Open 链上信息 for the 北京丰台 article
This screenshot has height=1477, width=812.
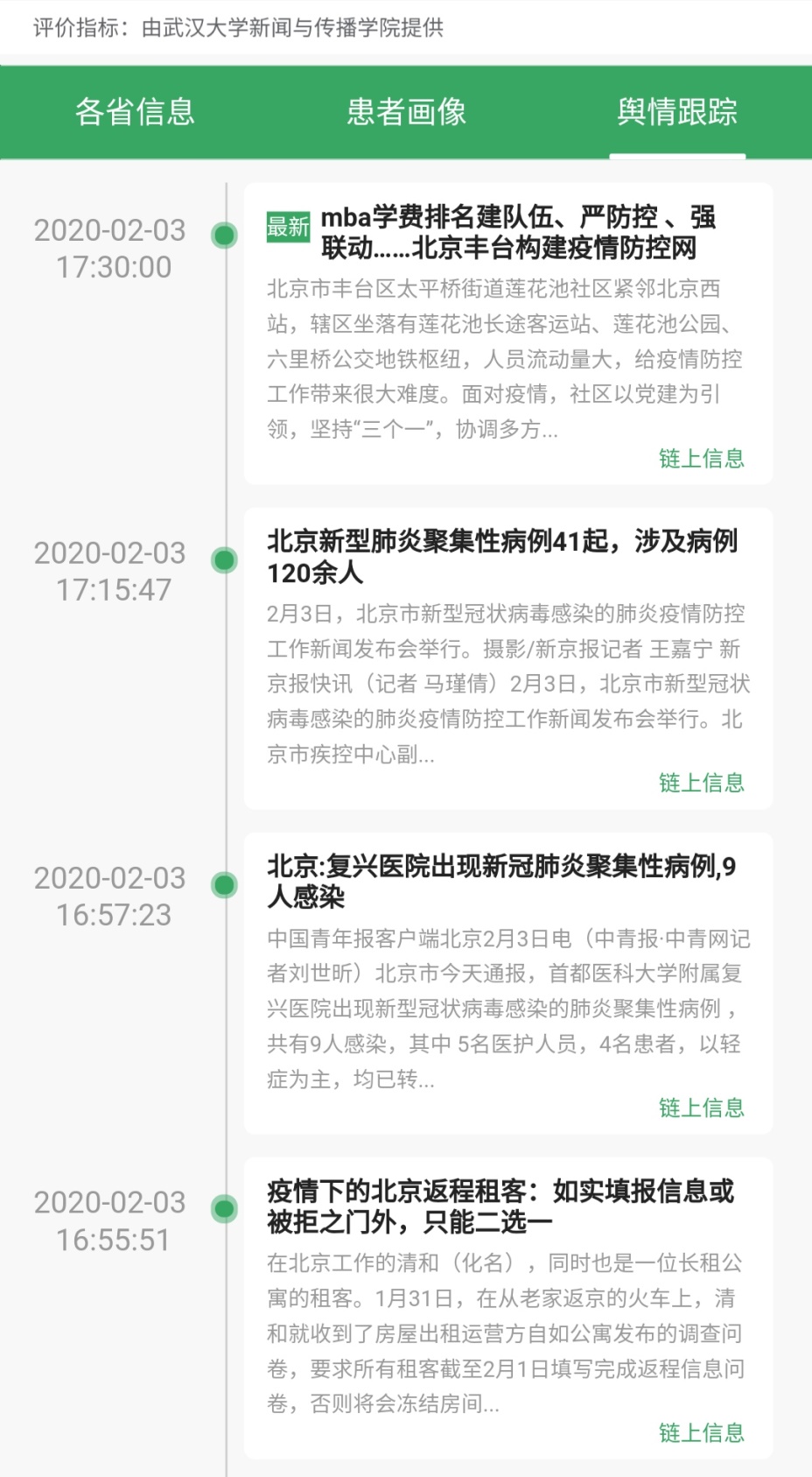[701, 459]
